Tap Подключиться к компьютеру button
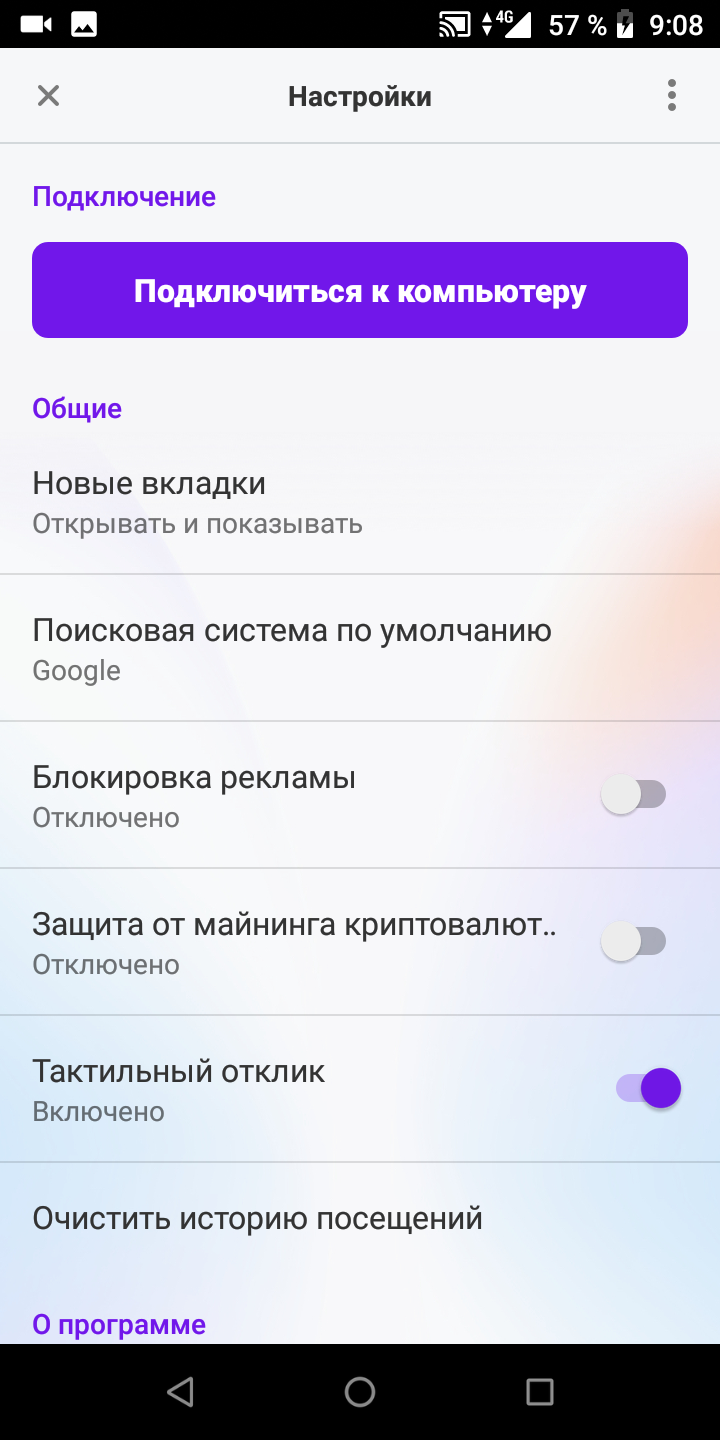 coord(360,290)
